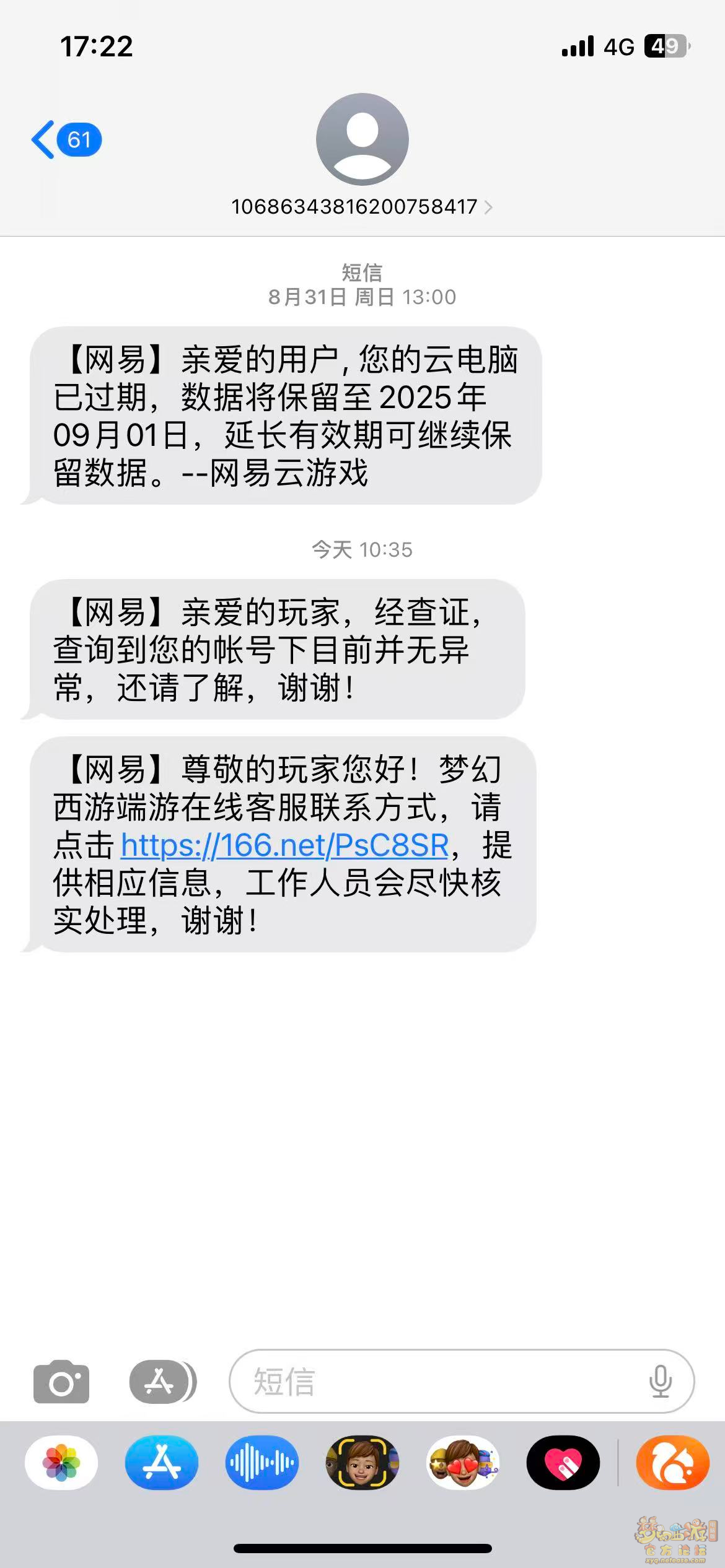
Task: Open the App Store iMessage app
Action: click(x=162, y=1463)
